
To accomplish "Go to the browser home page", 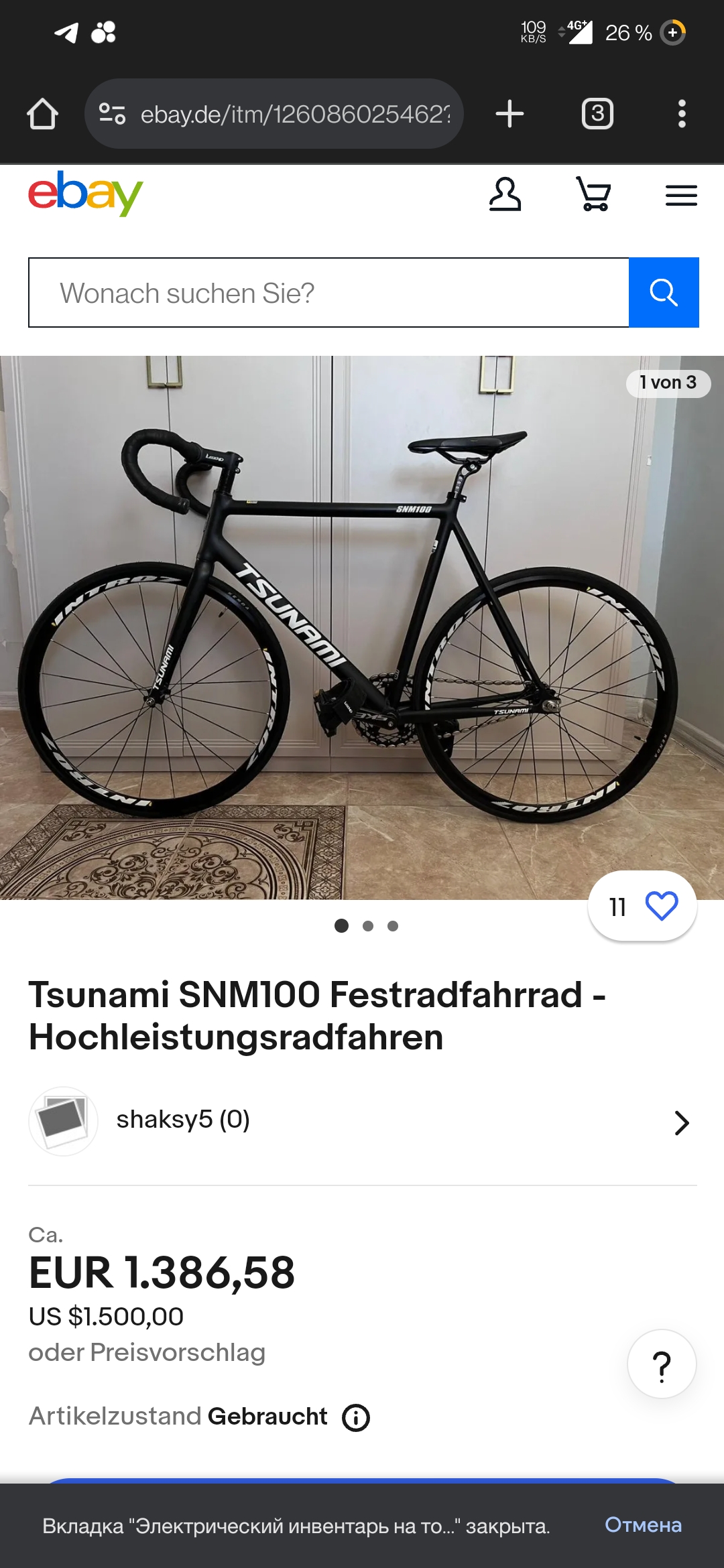I will click(42, 114).
